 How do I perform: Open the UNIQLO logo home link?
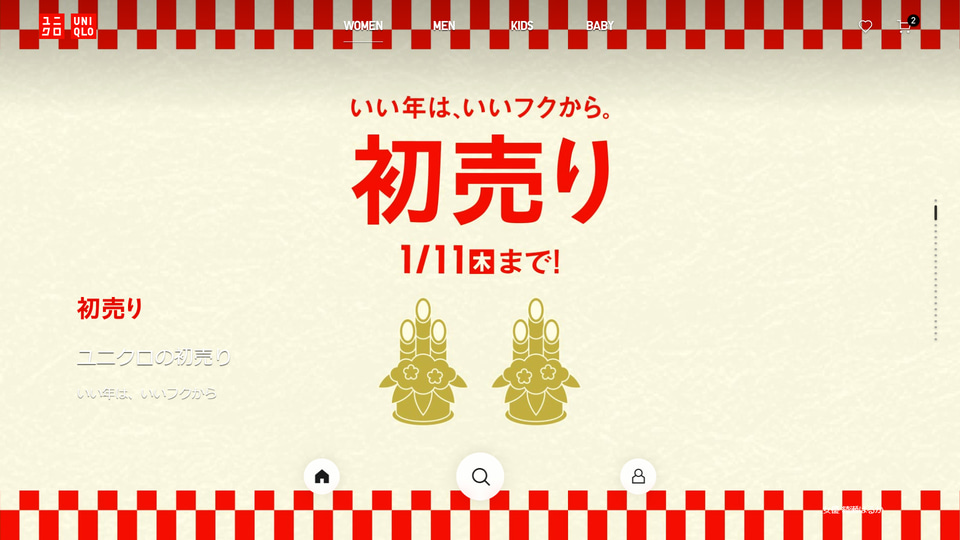[x=68, y=26]
